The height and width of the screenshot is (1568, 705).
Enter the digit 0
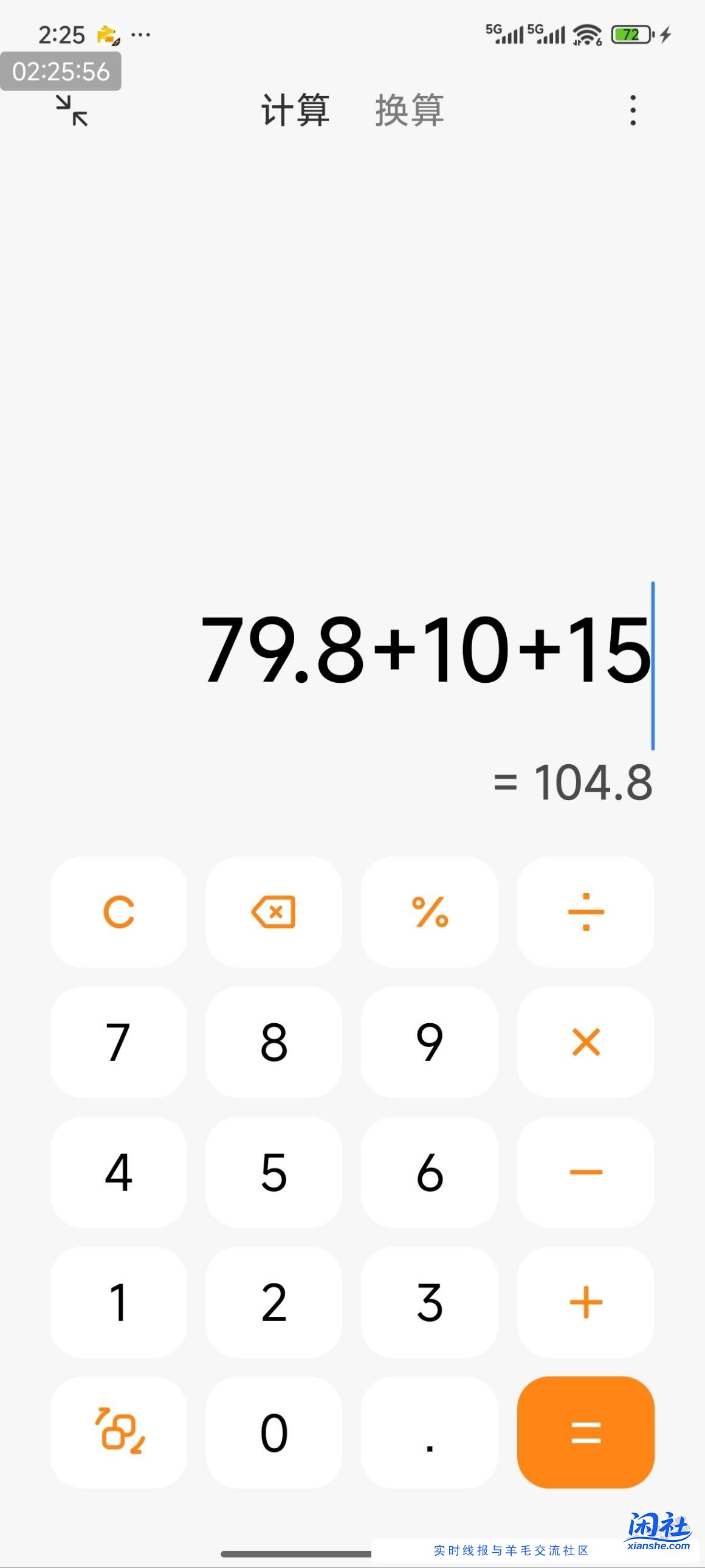(273, 1432)
